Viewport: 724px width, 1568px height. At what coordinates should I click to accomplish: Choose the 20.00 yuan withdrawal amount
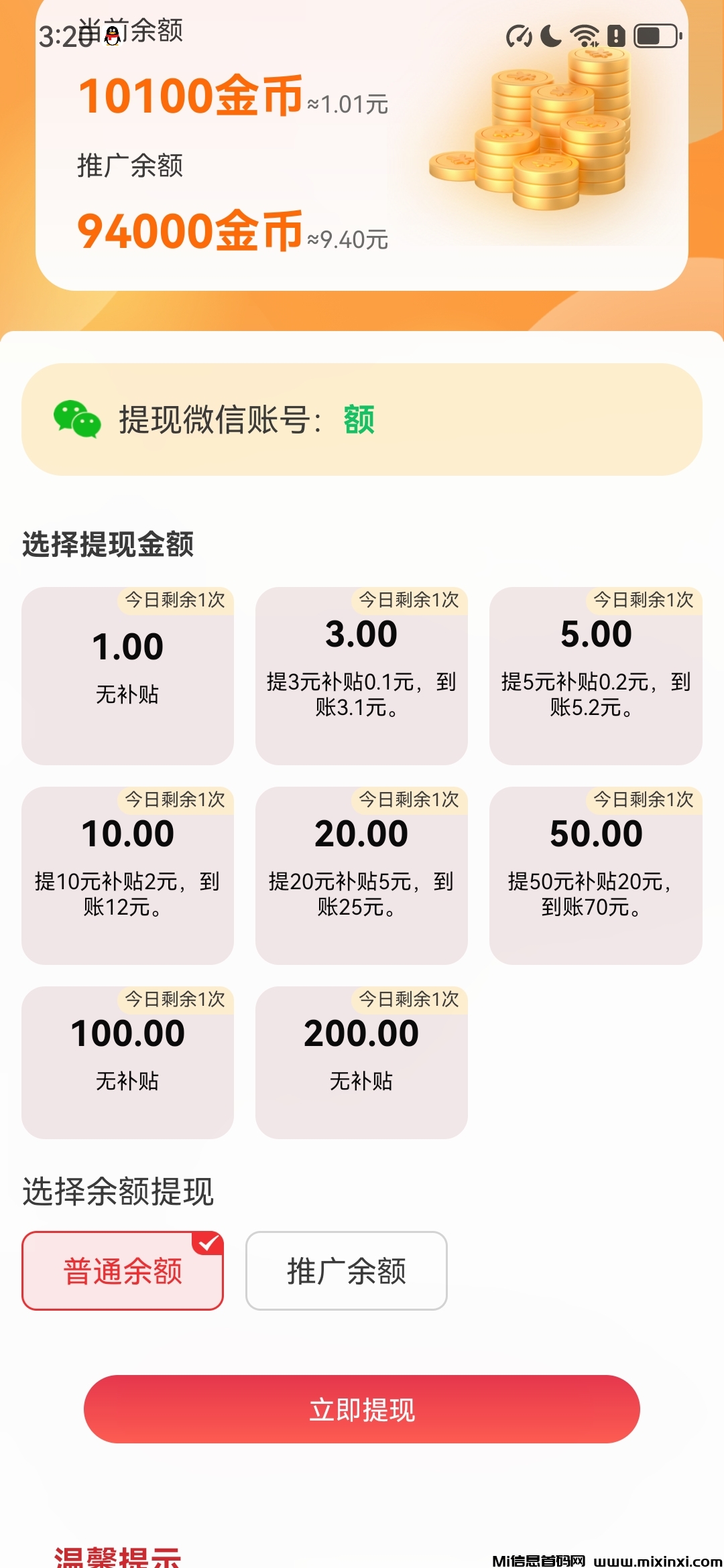click(361, 875)
